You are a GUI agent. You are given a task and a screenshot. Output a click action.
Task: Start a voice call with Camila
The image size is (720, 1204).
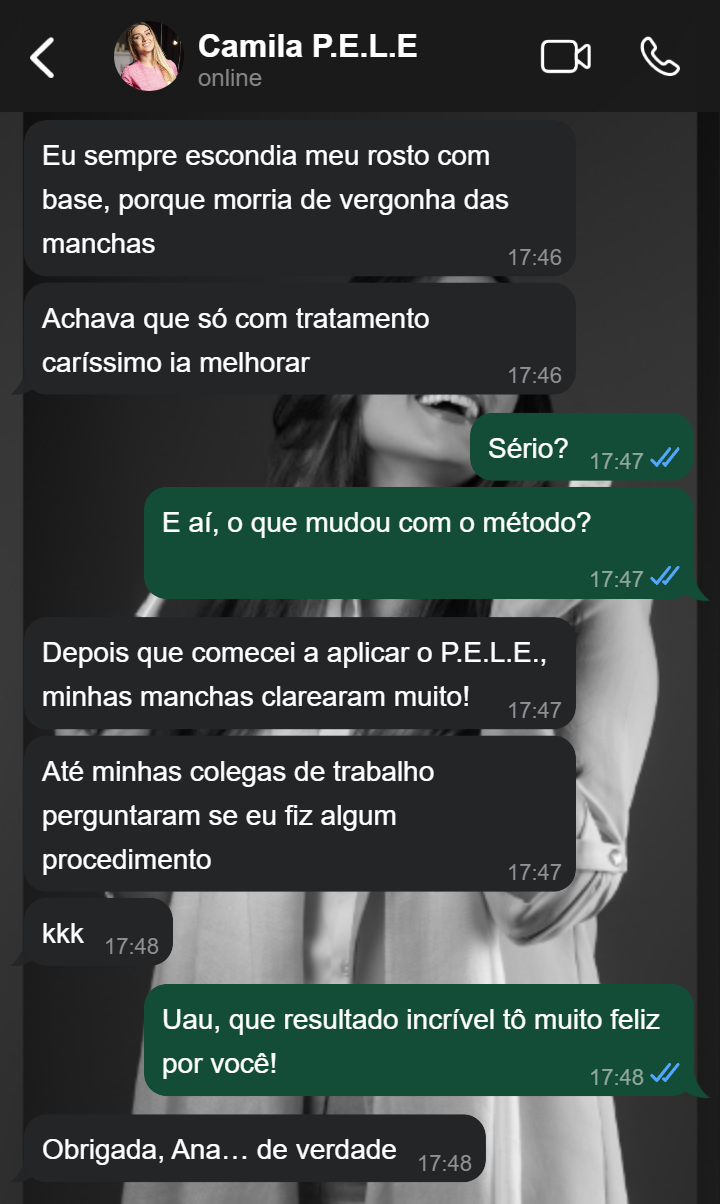[660, 56]
